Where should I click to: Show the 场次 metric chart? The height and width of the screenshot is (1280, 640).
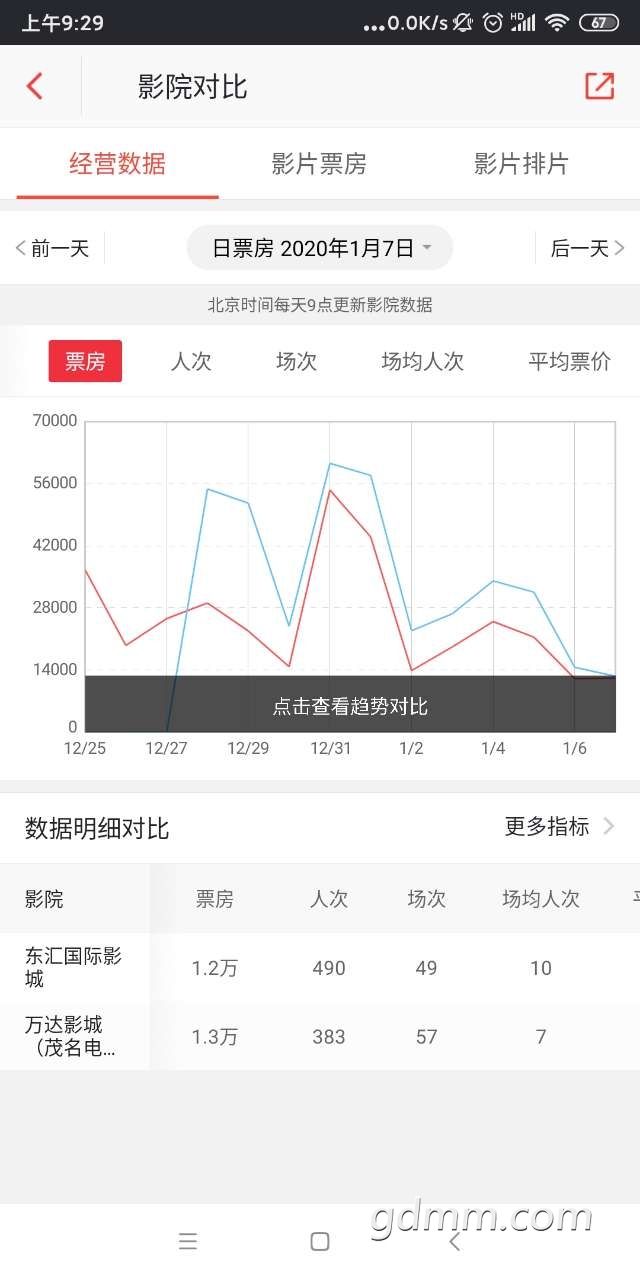click(x=296, y=361)
